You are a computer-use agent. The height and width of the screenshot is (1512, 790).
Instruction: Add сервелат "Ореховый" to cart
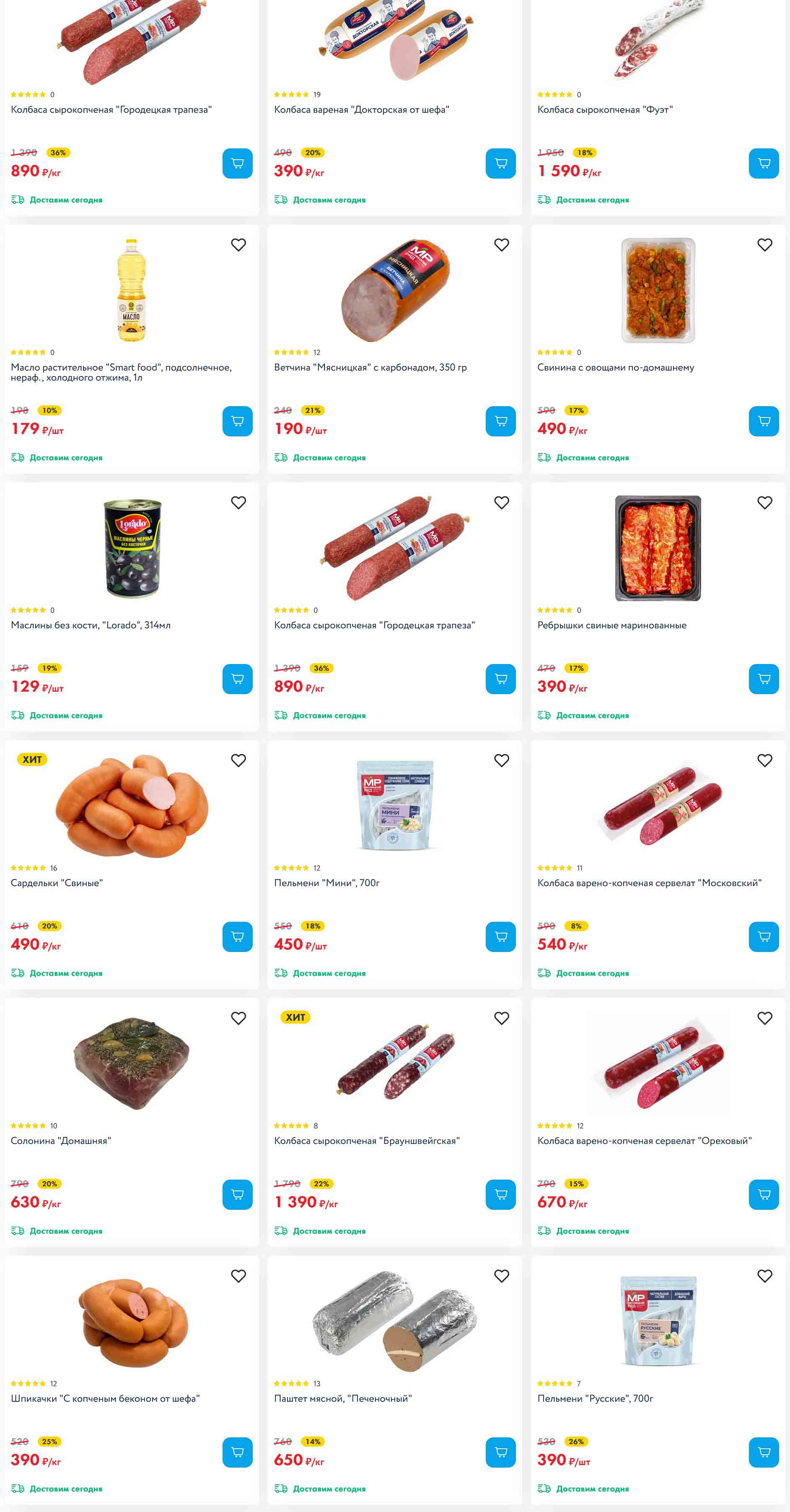pos(764,1194)
